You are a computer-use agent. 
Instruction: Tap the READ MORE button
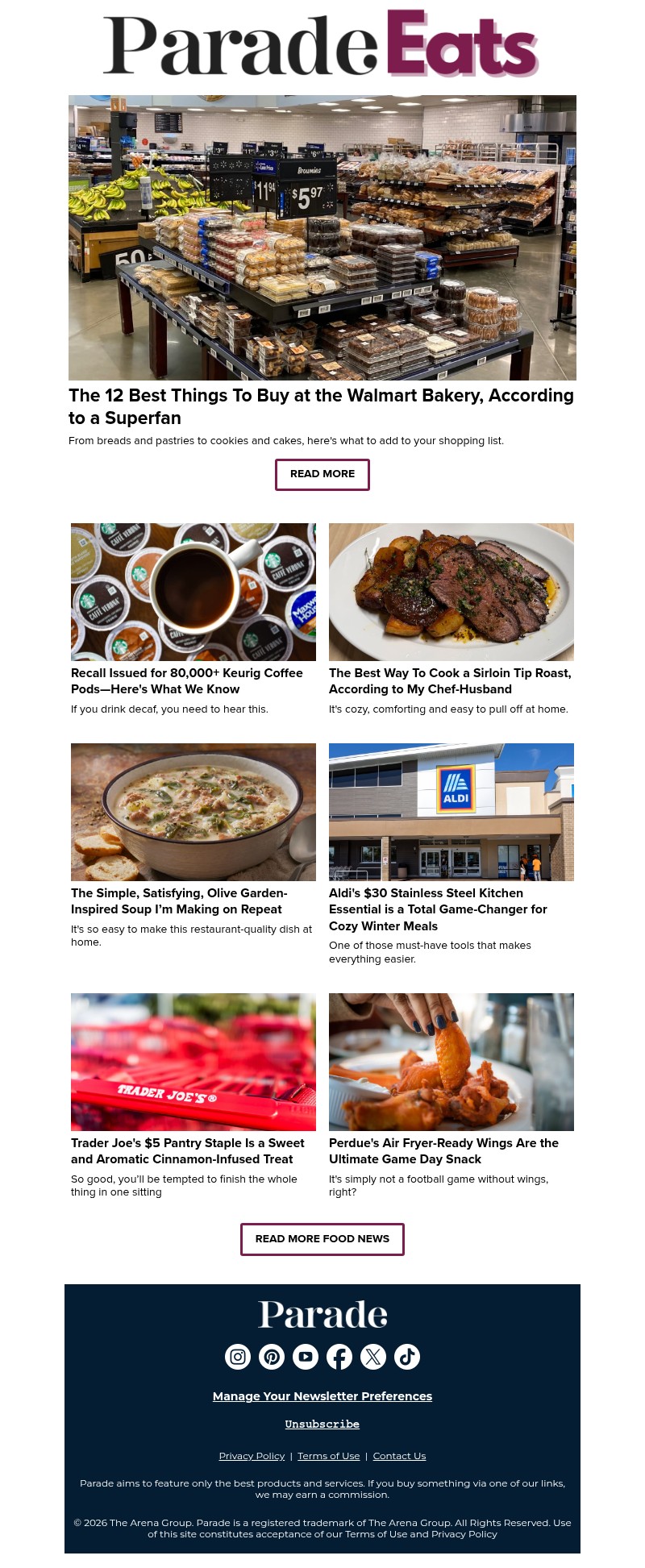coord(322,474)
